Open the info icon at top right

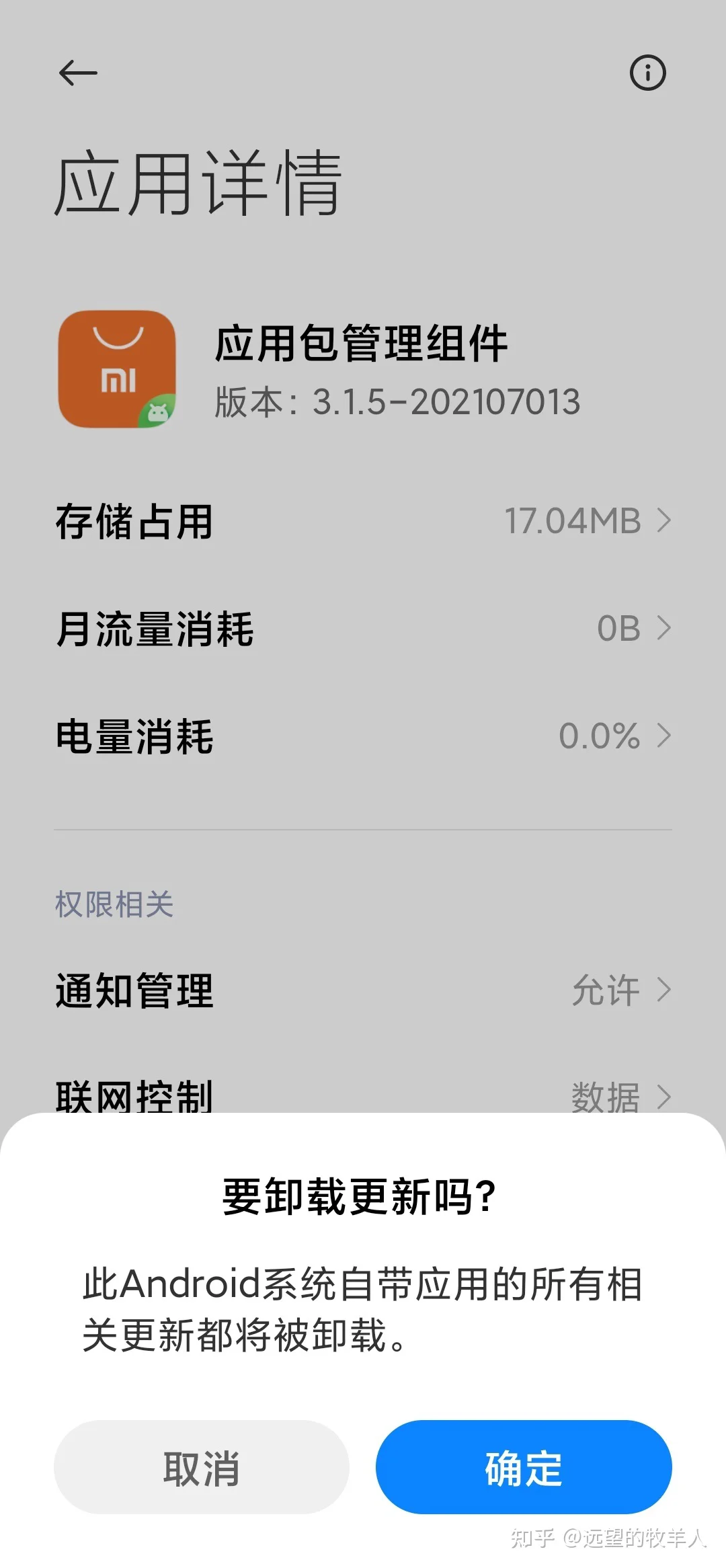point(647,73)
